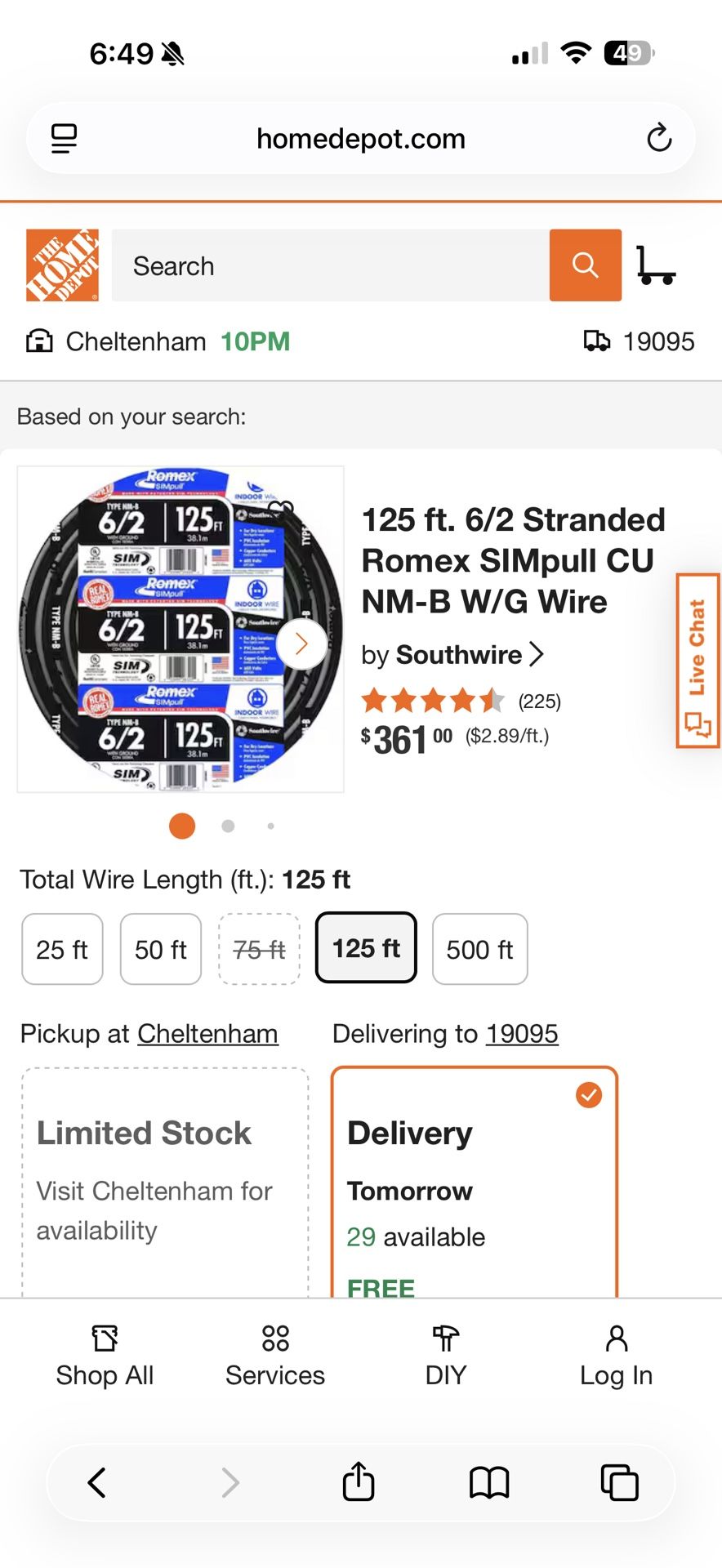
Task: Select 25 ft wire length
Action: 62,949
